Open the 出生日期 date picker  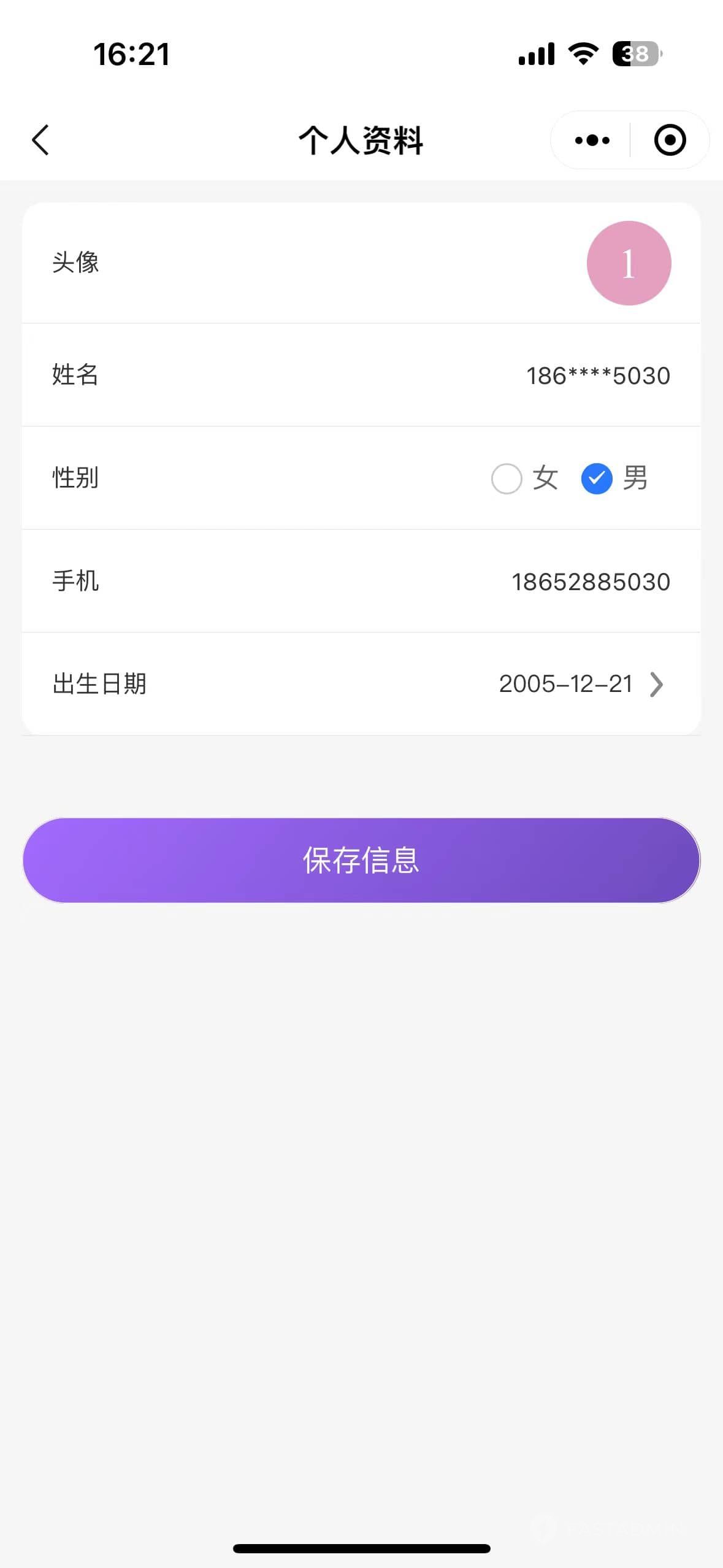pyautogui.click(x=361, y=684)
